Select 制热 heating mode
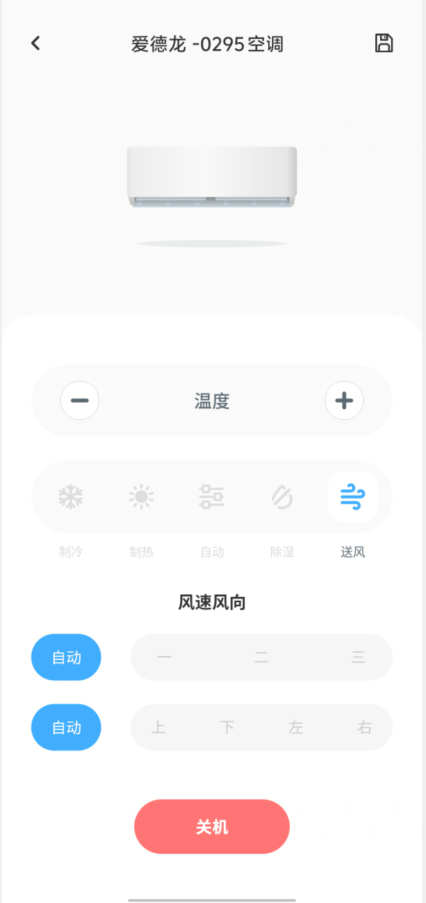426x903 pixels. [x=141, y=496]
